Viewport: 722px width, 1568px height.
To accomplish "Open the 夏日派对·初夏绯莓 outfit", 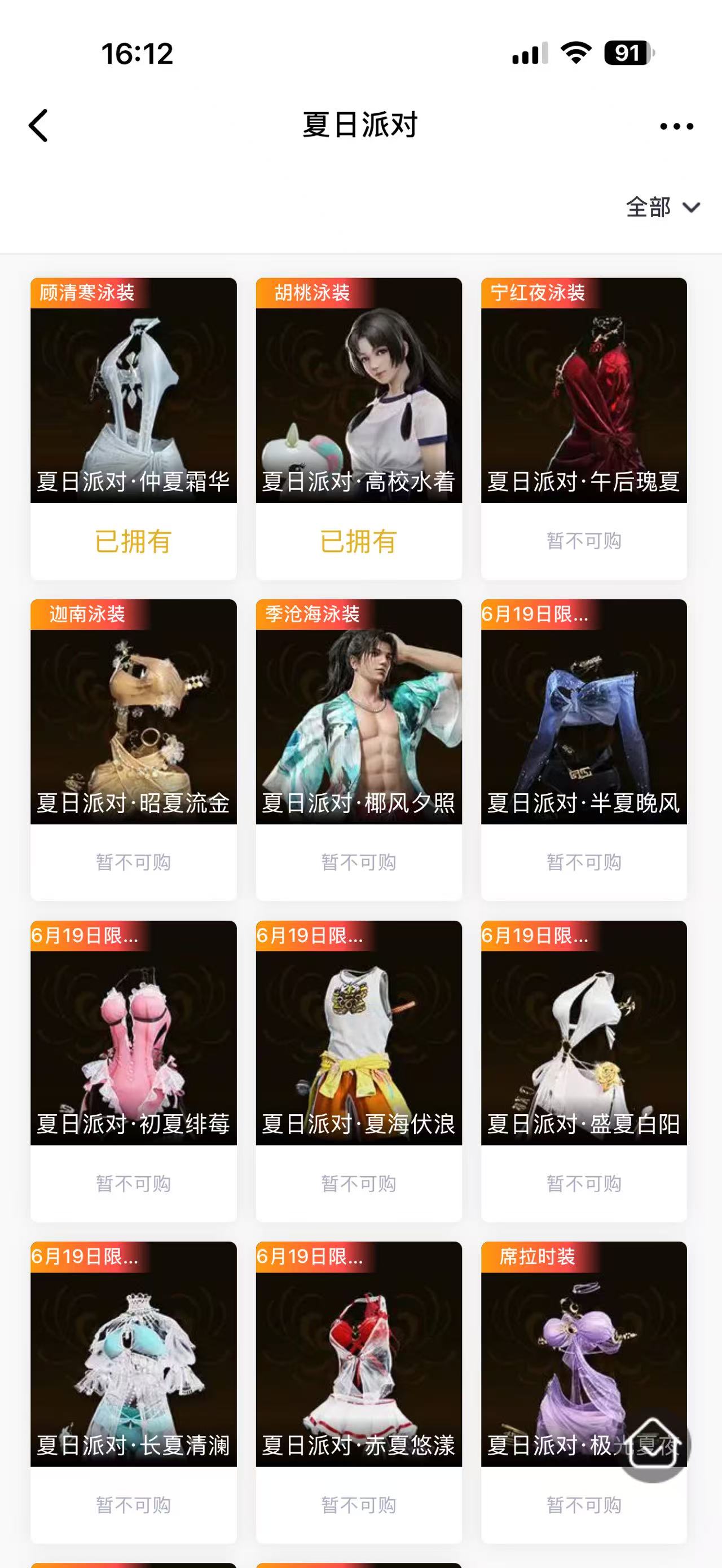I will coord(133,1033).
